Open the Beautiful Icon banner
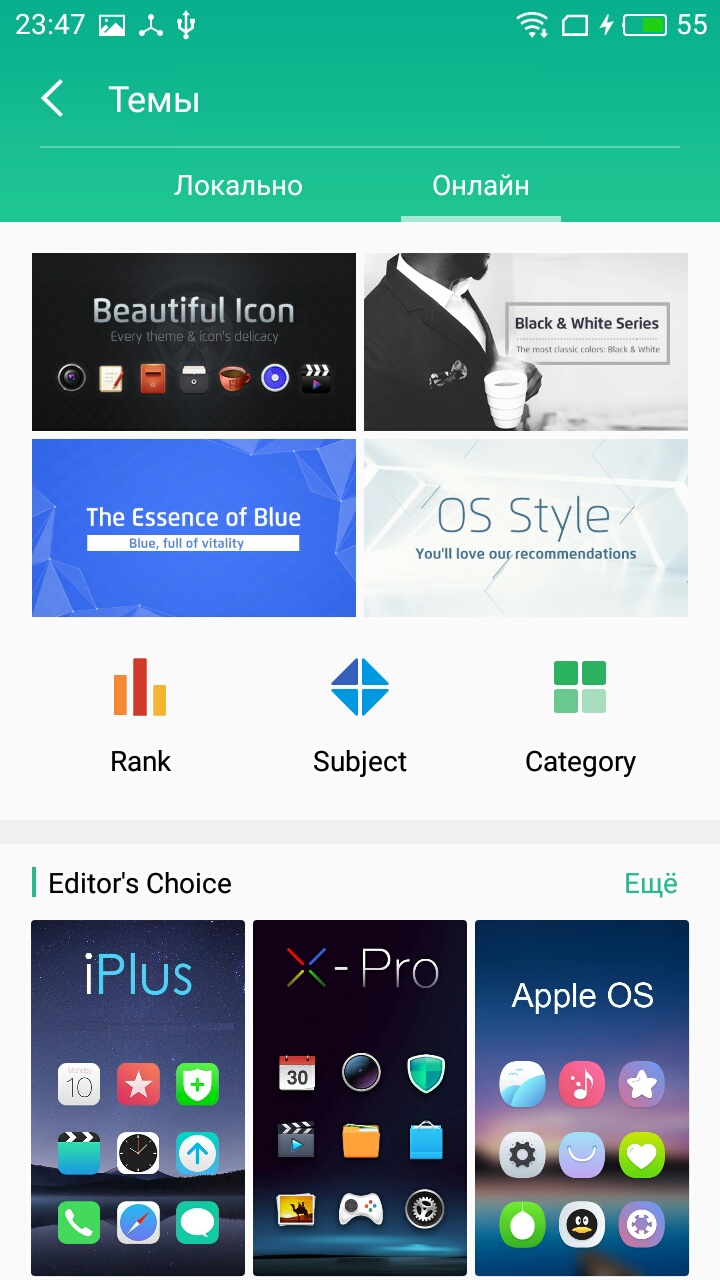 [x=194, y=342]
